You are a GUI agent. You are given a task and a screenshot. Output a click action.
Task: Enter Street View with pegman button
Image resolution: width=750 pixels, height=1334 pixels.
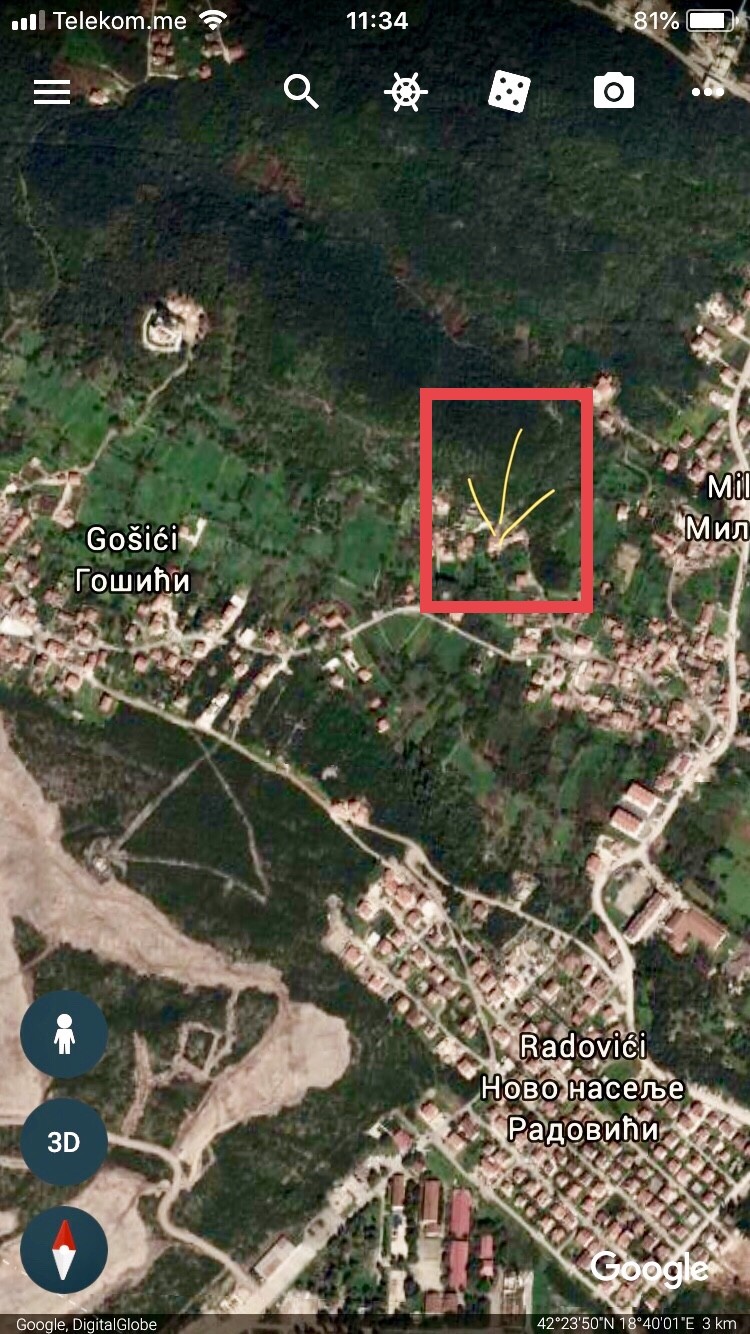click(x=64, y=1034)
